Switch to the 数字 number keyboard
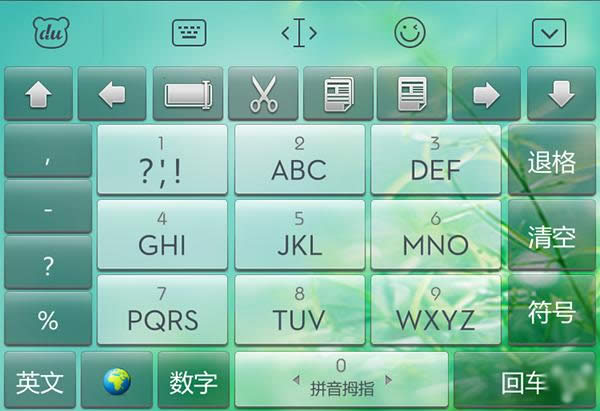 (x=193, y=381)
